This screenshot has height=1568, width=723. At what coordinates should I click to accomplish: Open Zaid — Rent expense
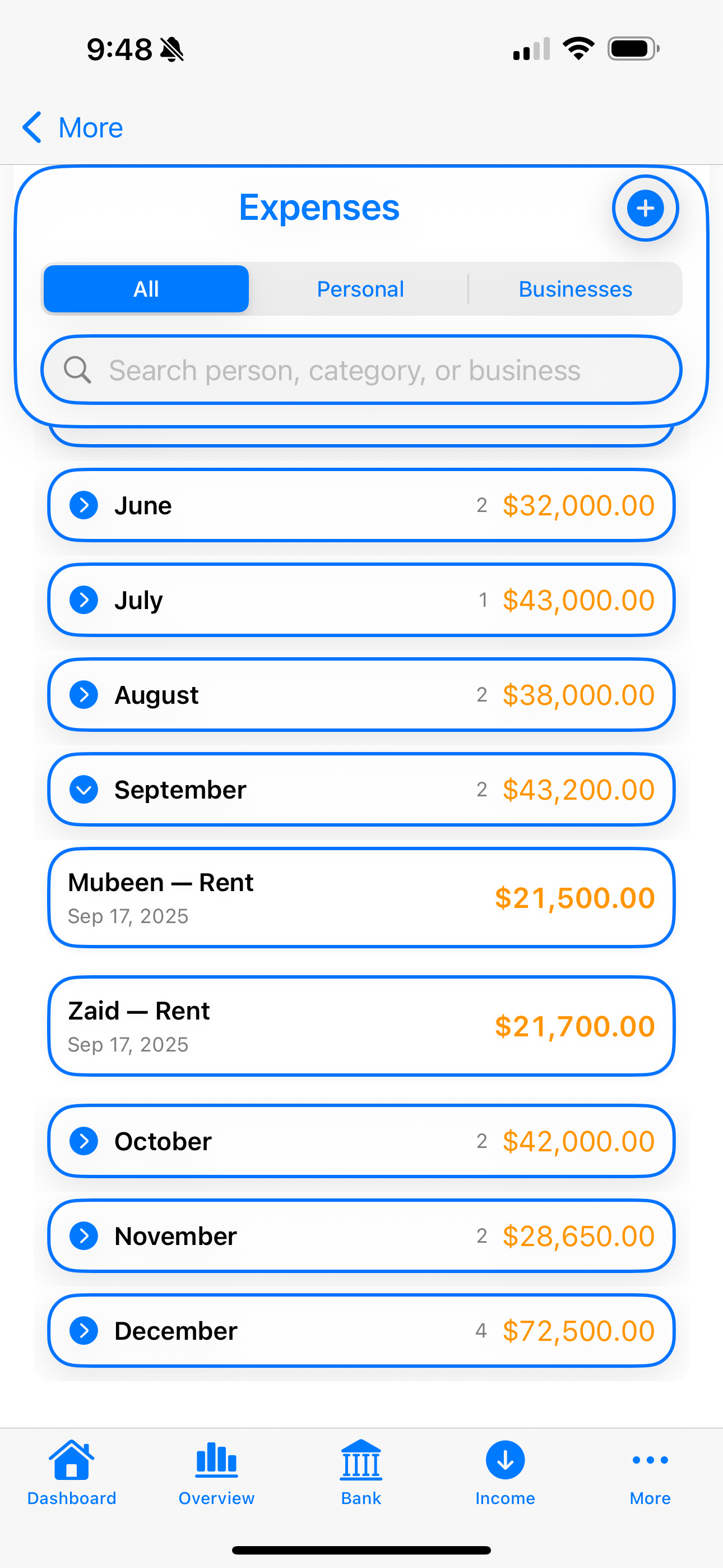click(361, 1026)
